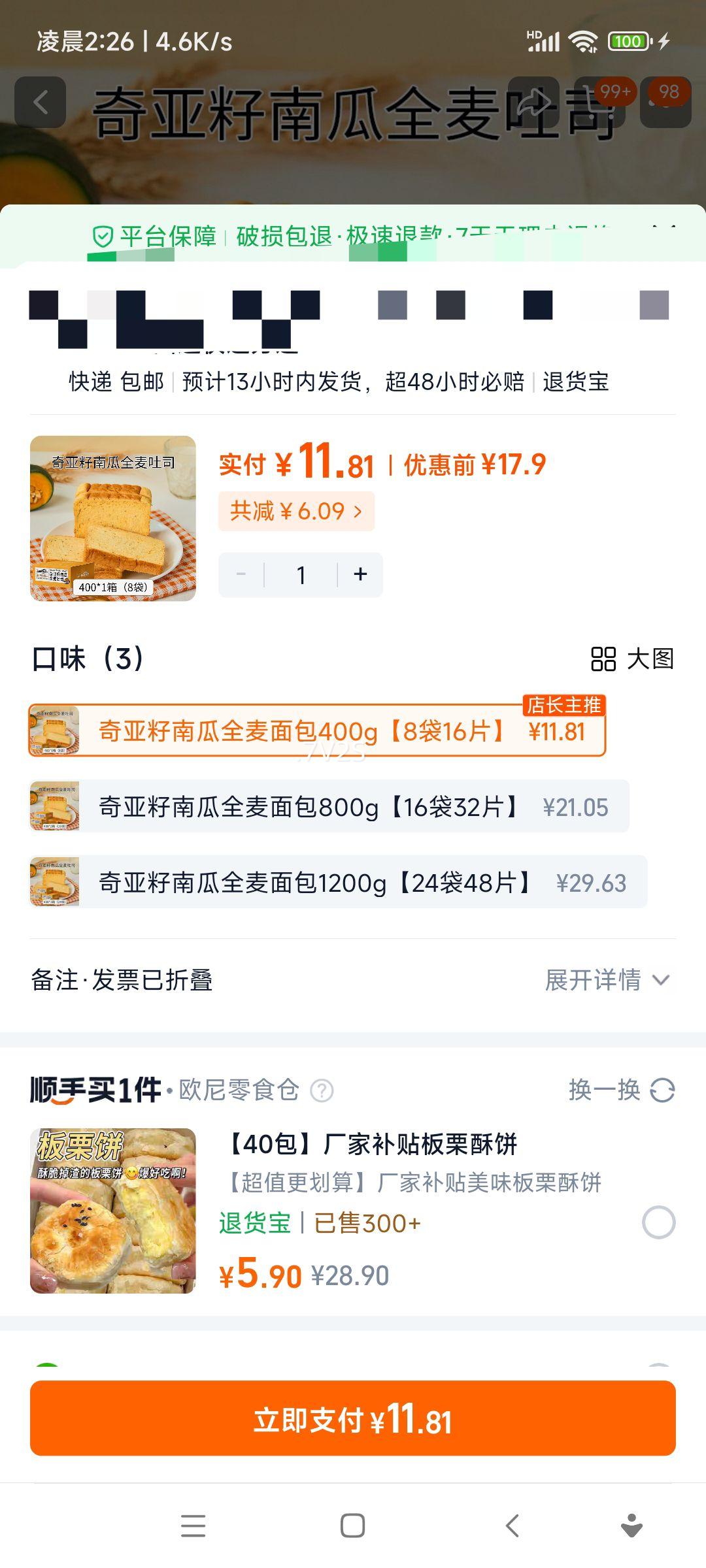Image resolution: width=706 pixels, height=1568 pixels.
Task: Go back using the top-left arrow
Action: click(x=41, y=103)
